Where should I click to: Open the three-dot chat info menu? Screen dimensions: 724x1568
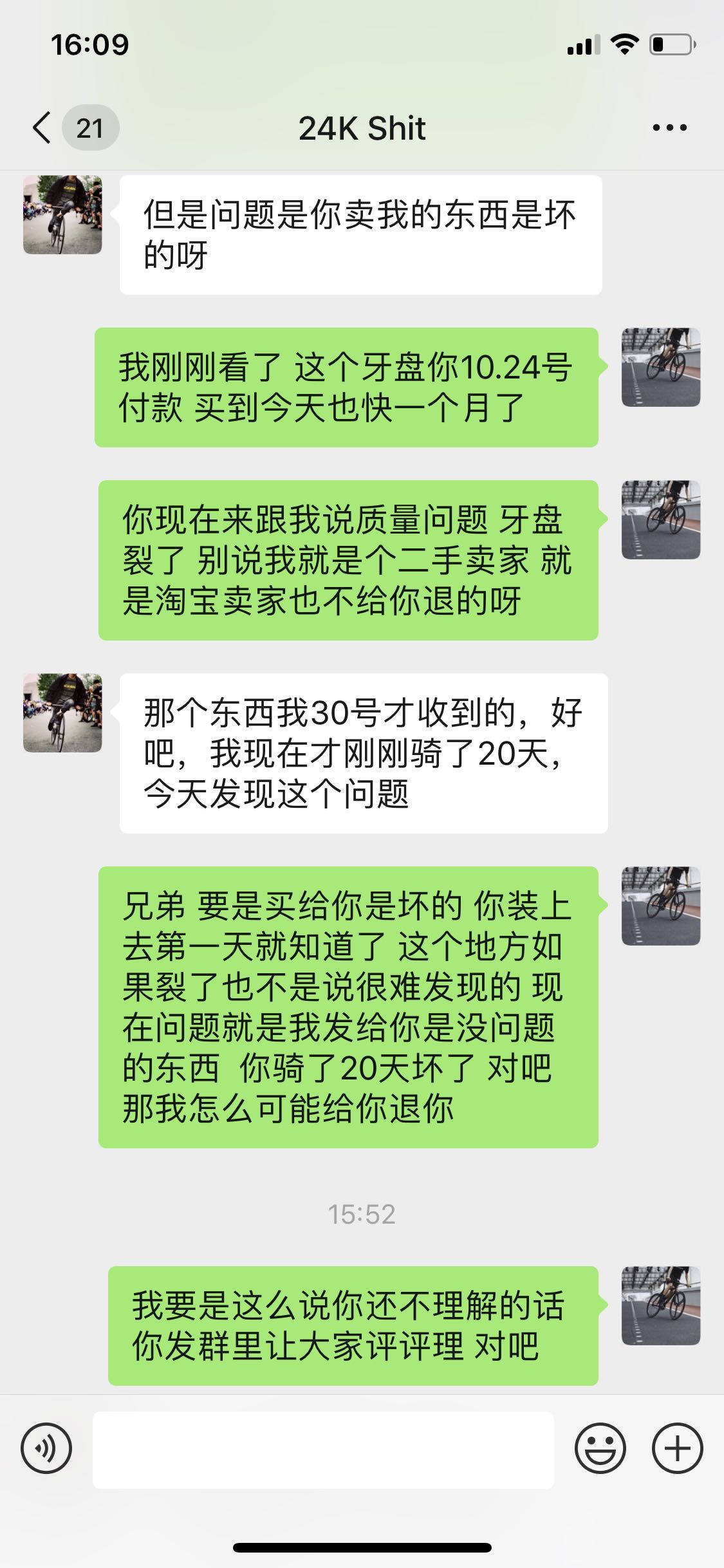click(x=669, y=127)
